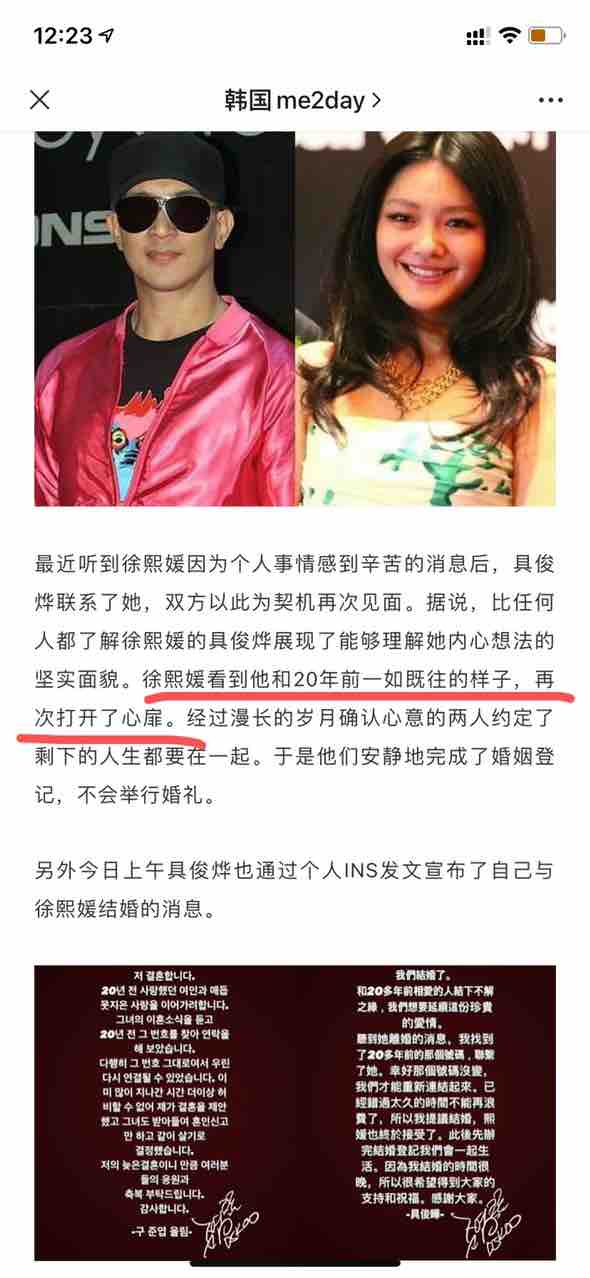Open the three-dot overflow menu
Image resolution: width=590 pixels, height=1278 pixels.
(x=550, y=100)
